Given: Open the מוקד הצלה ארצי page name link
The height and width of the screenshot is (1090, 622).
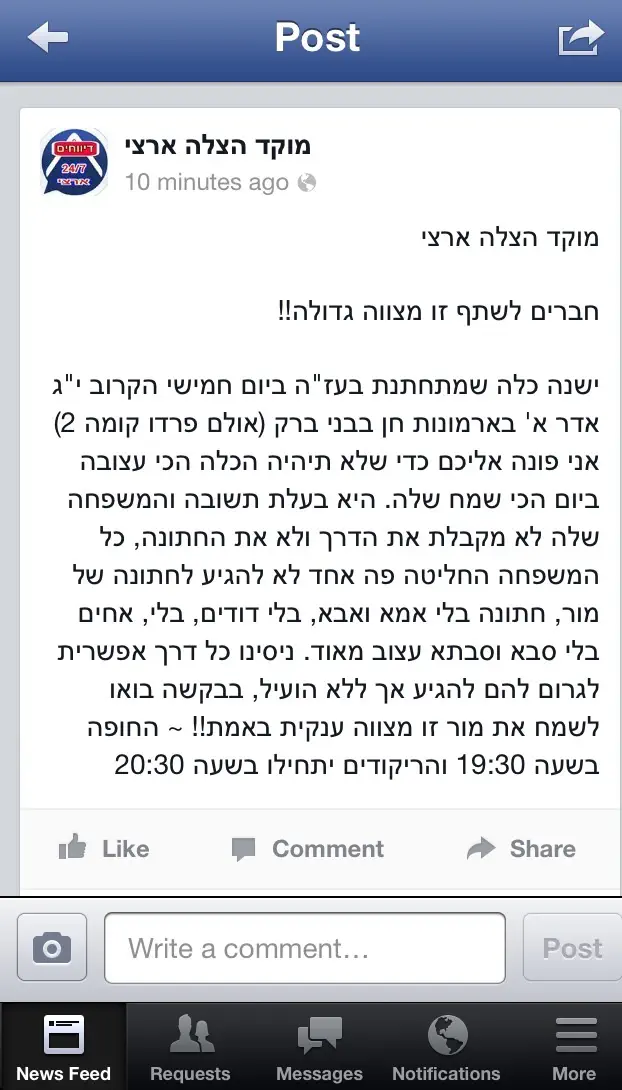Looking at the screenshot, I should pyautogui.click(x=217, y=146).
